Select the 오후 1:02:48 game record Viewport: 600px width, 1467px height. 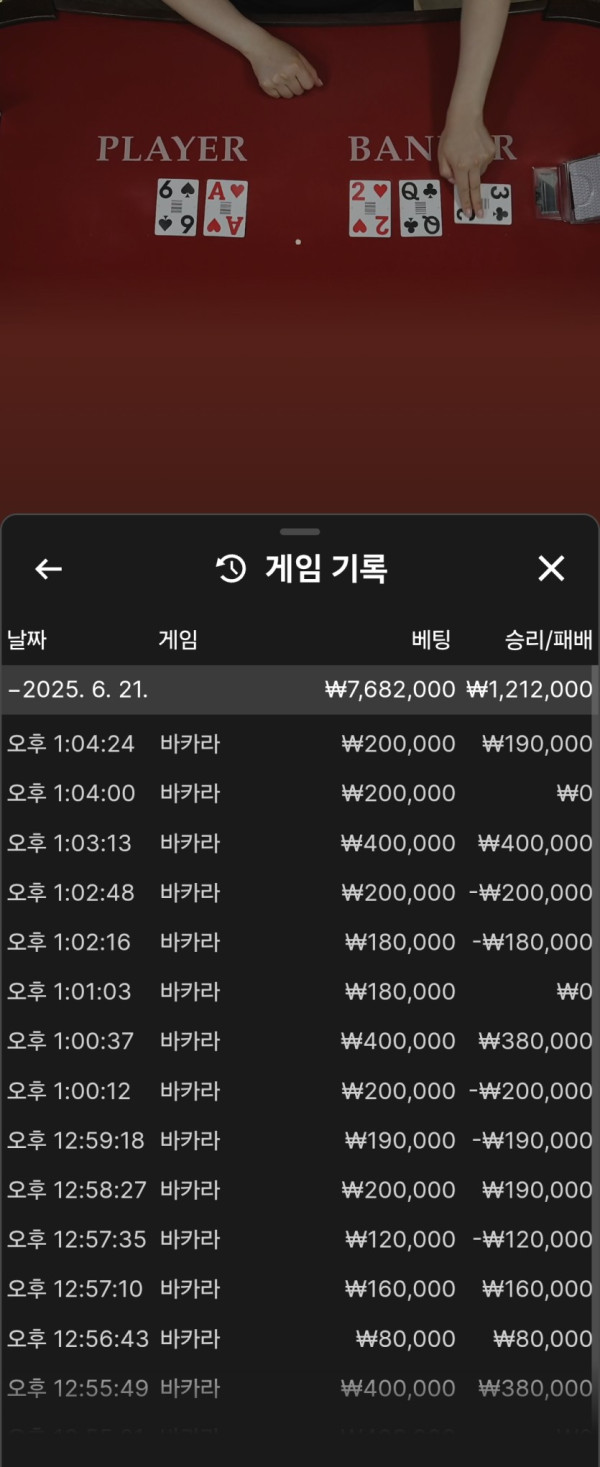coord(299,893)
